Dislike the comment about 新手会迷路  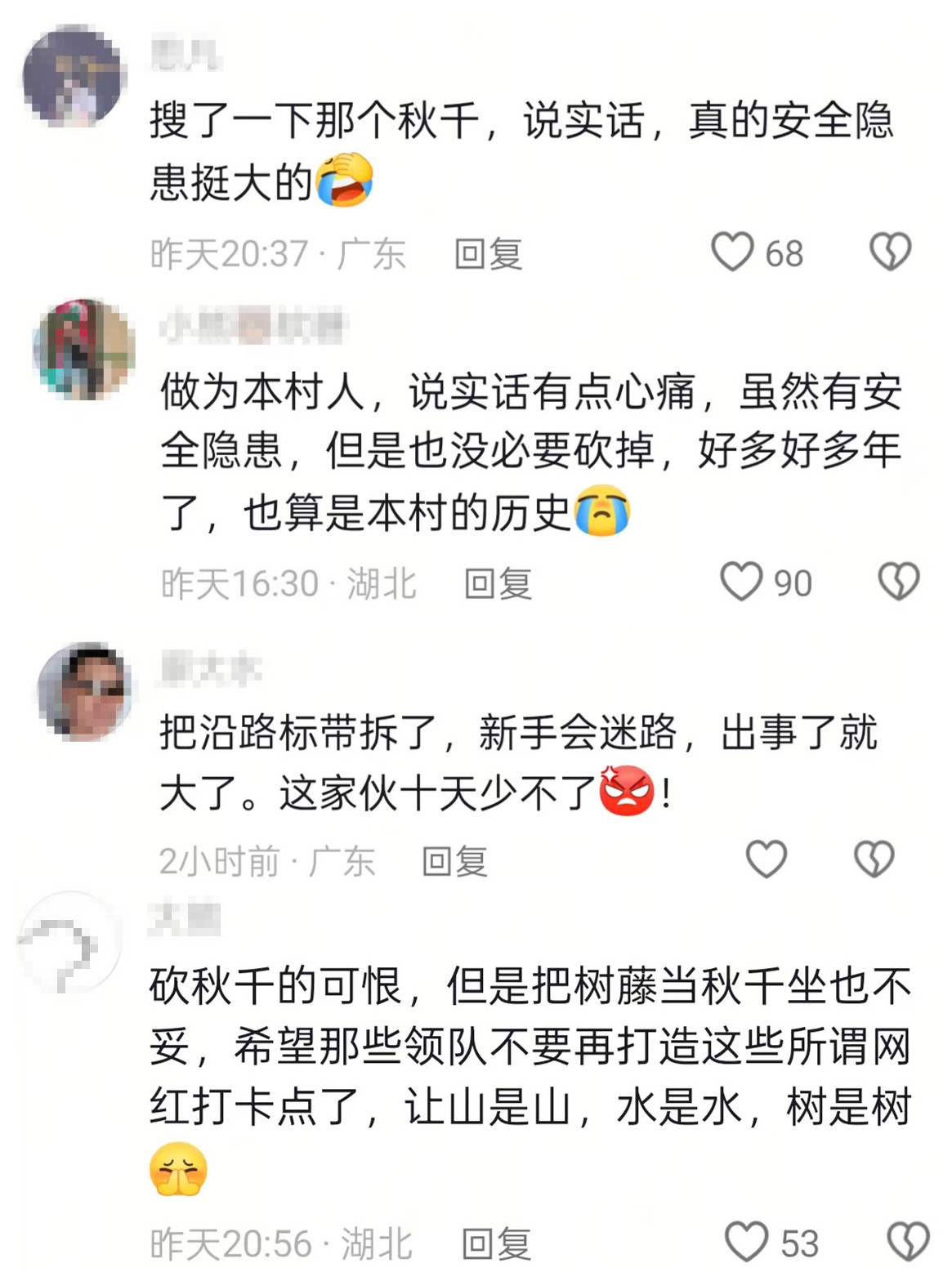874,859
